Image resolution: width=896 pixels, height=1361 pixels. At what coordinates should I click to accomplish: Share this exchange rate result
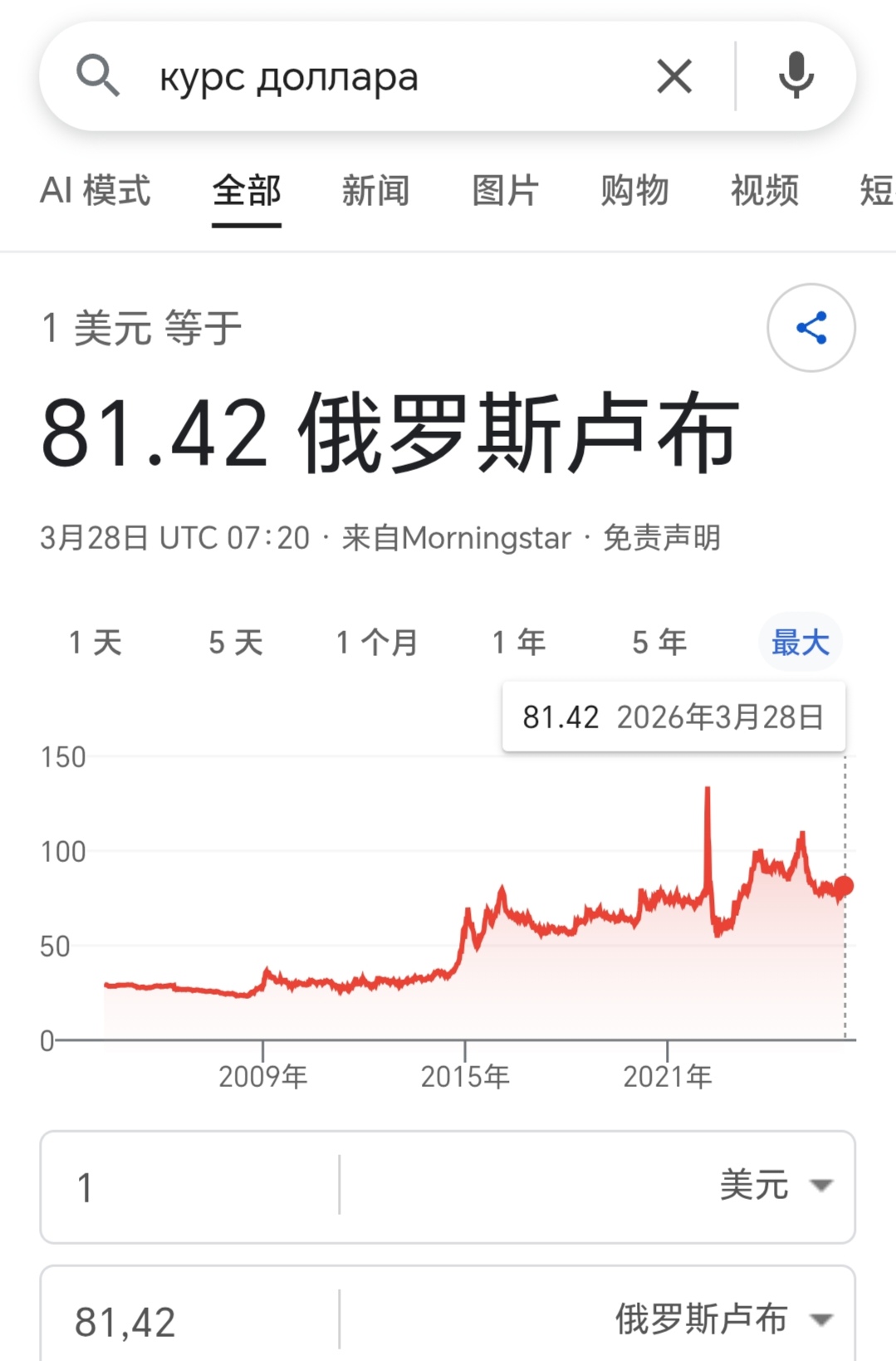coord(810,328)
